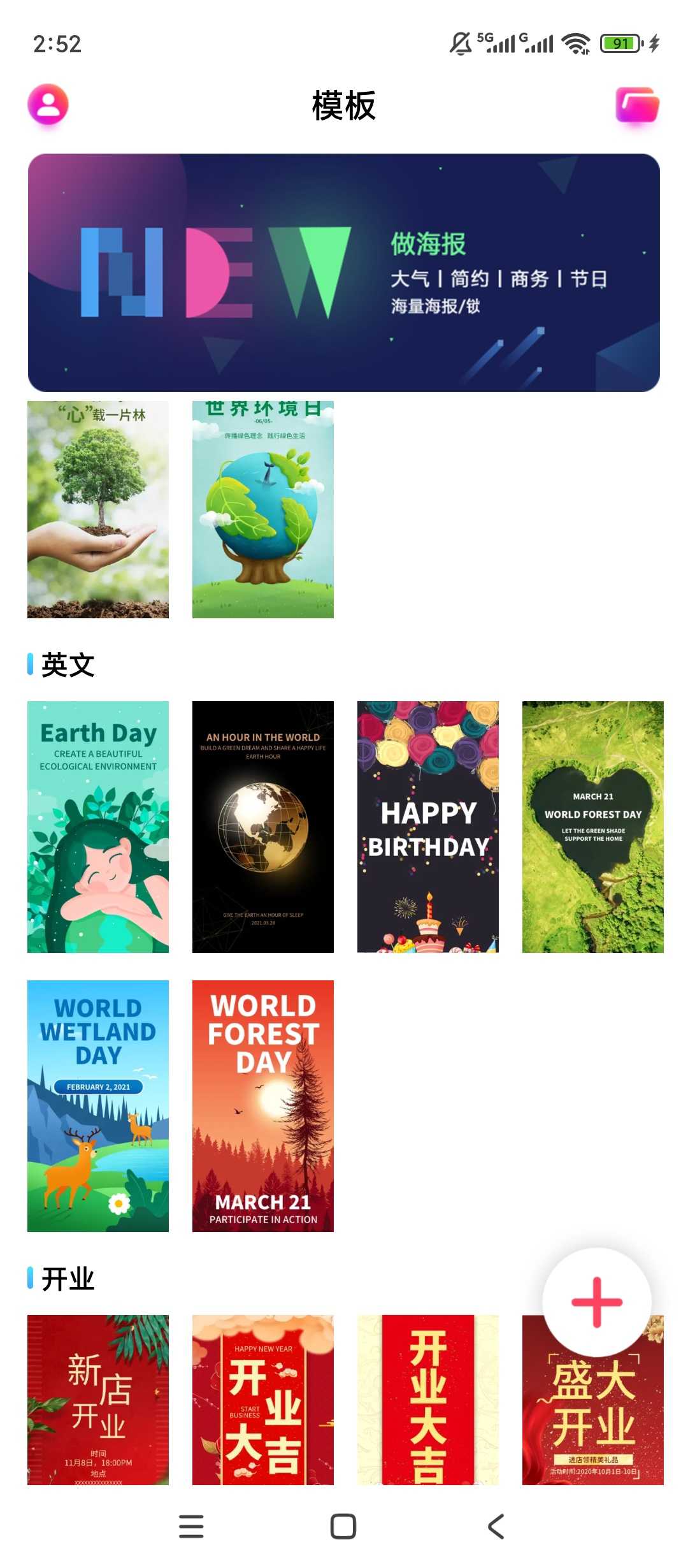
Task: Open the red World Forest Day March 21 template
Action: pyautogui.click(x=263, y=1106)
